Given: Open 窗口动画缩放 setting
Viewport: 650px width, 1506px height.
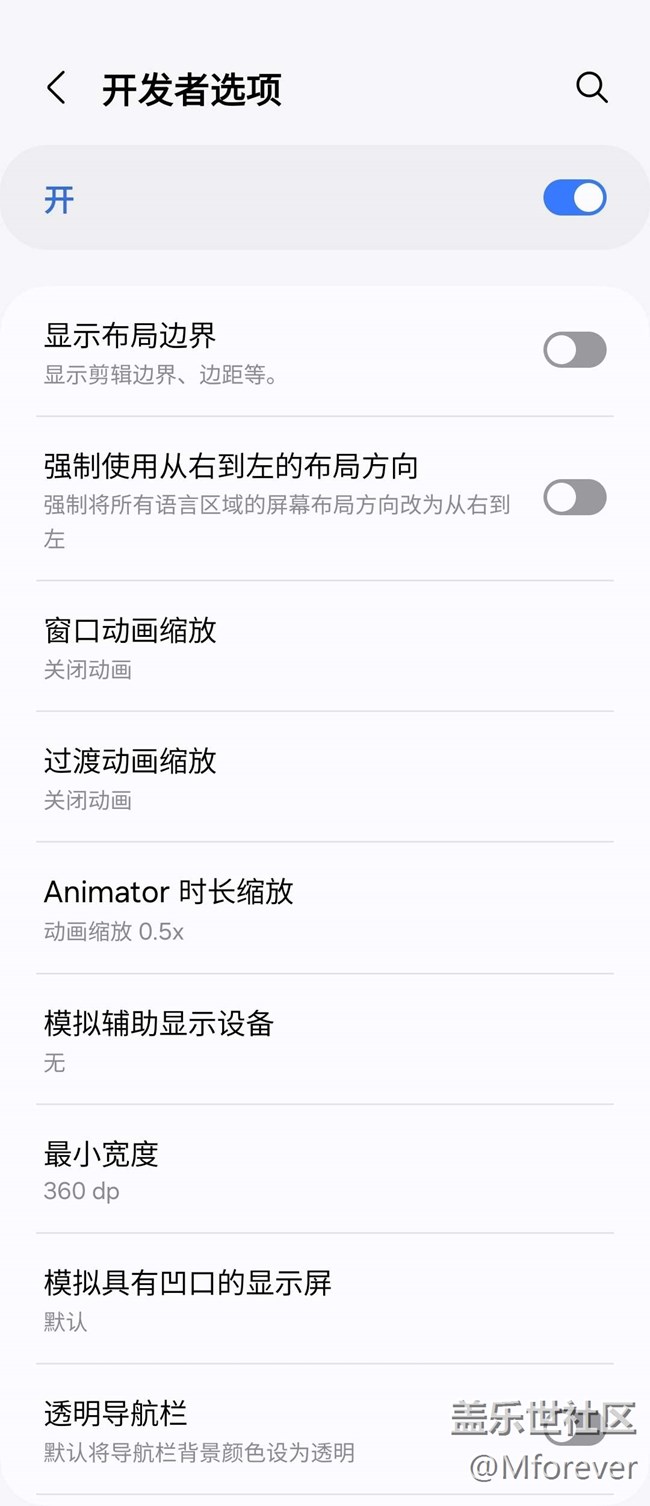Looking at the screenshot, I should 324,647.
